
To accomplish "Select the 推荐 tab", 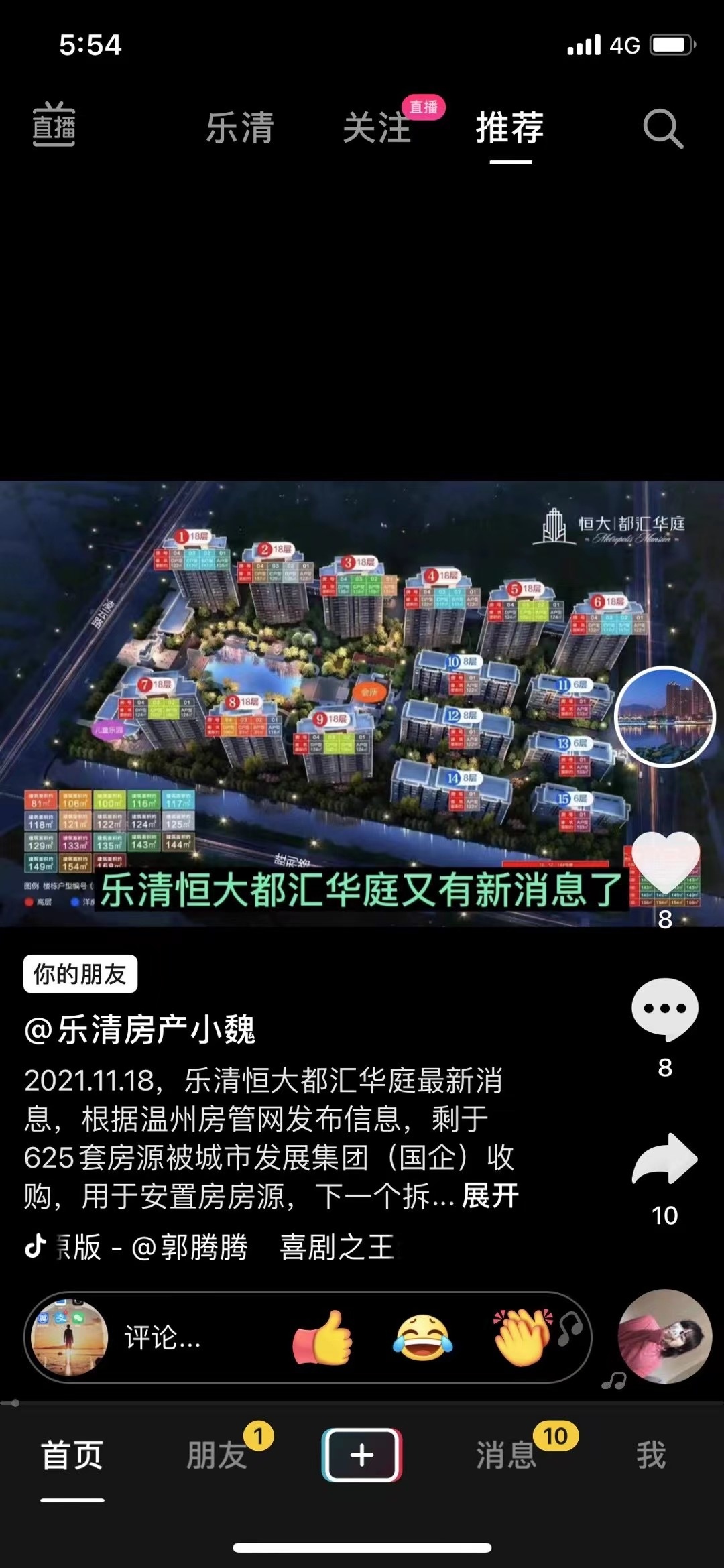I will pyautogui.click(x=510, y=127).
